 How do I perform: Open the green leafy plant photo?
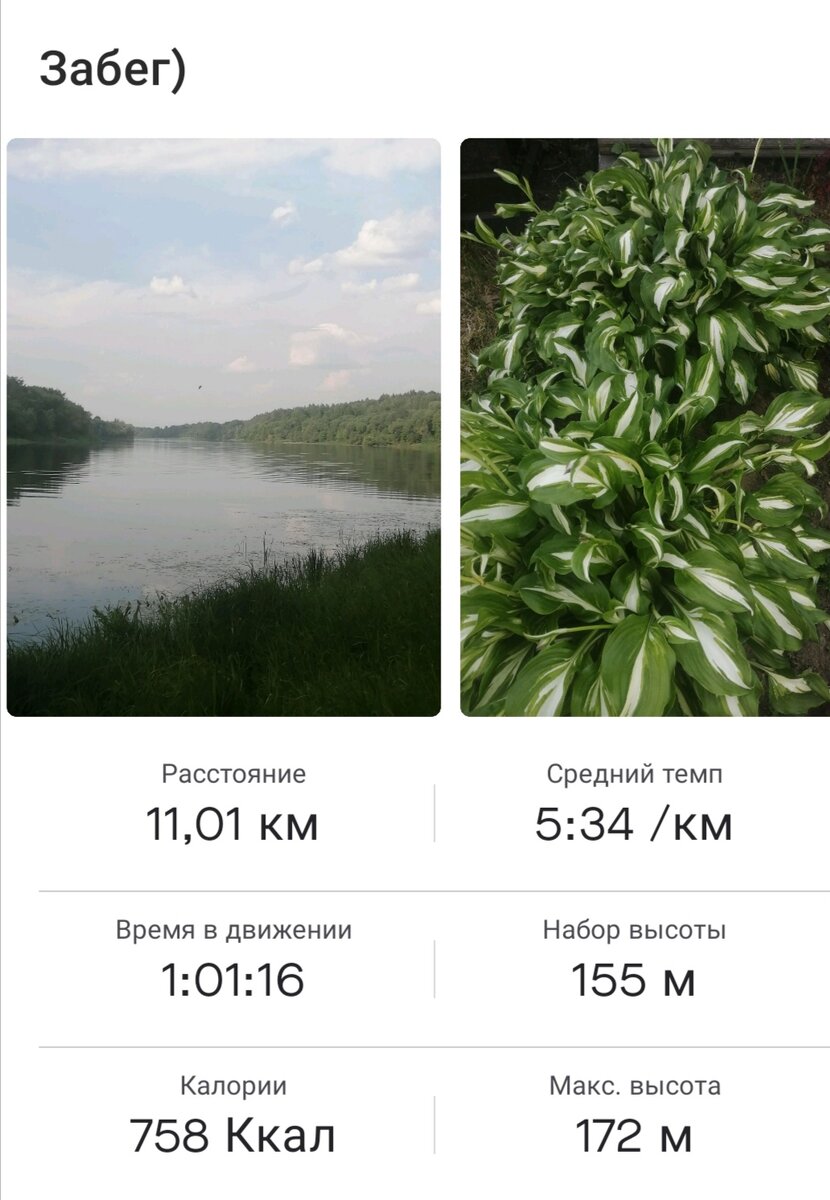click(x=644, y=427)
